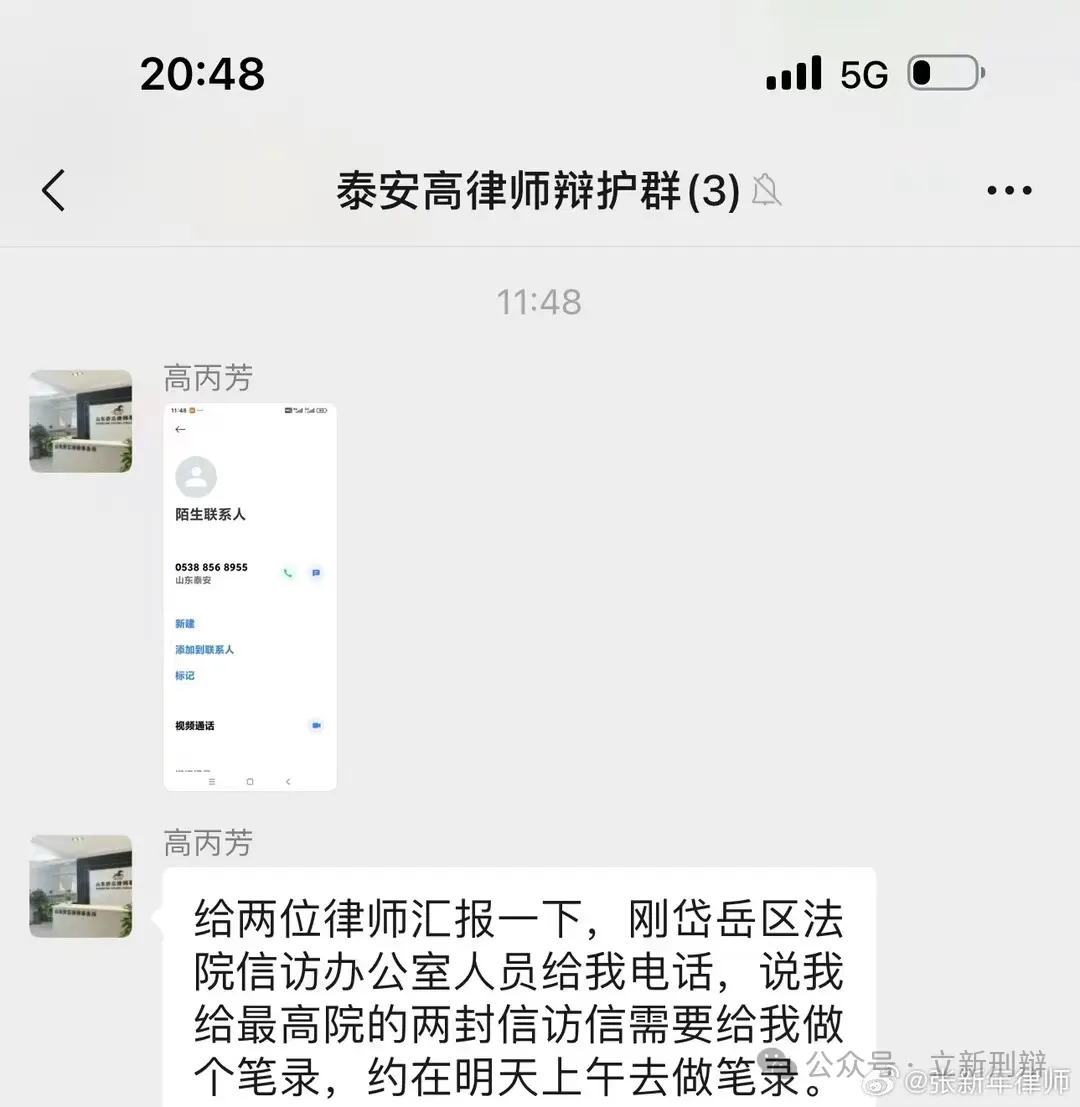Open the more options ellipsis menu
This screenshot has height=1107, width=1080.
click(x=1007, y=190)
